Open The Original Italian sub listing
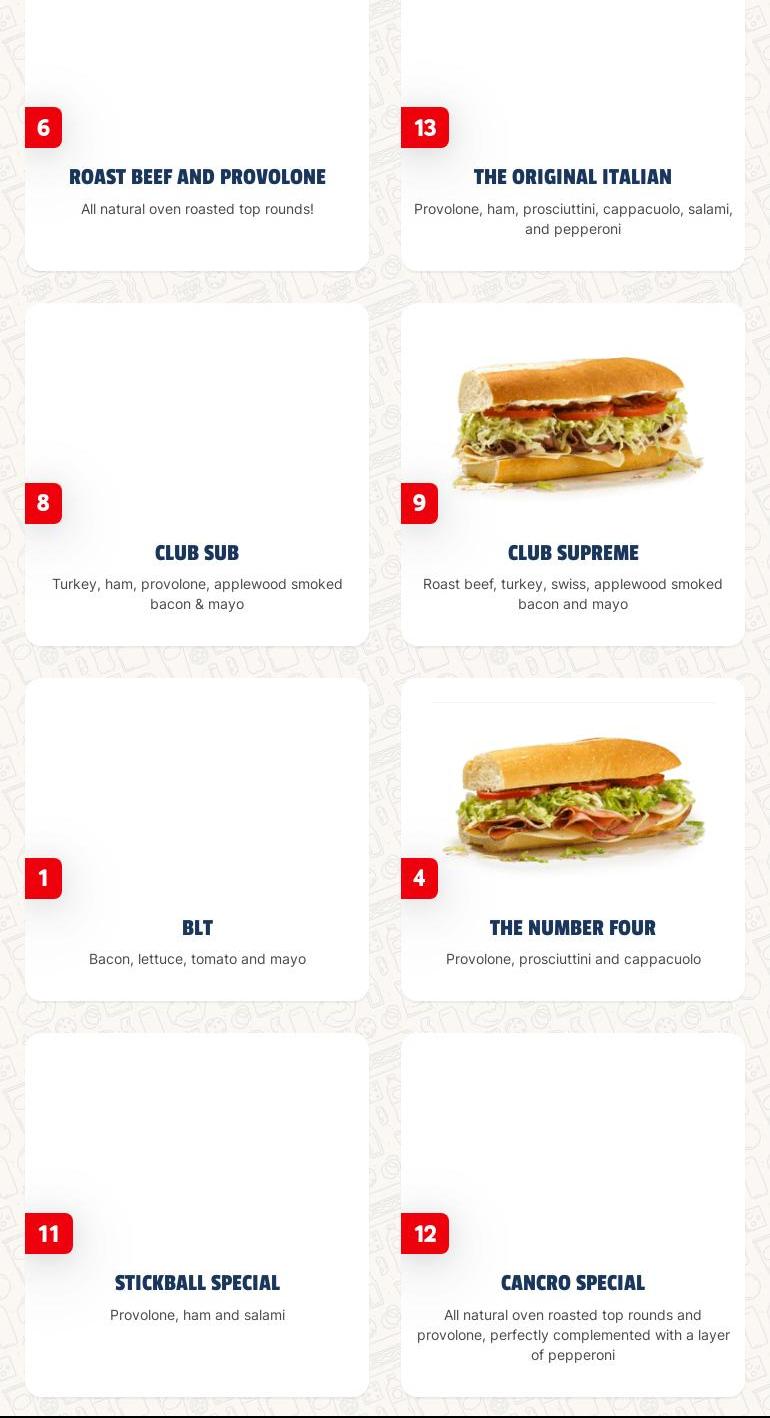 pyautogui.click(x=573, y=177)
